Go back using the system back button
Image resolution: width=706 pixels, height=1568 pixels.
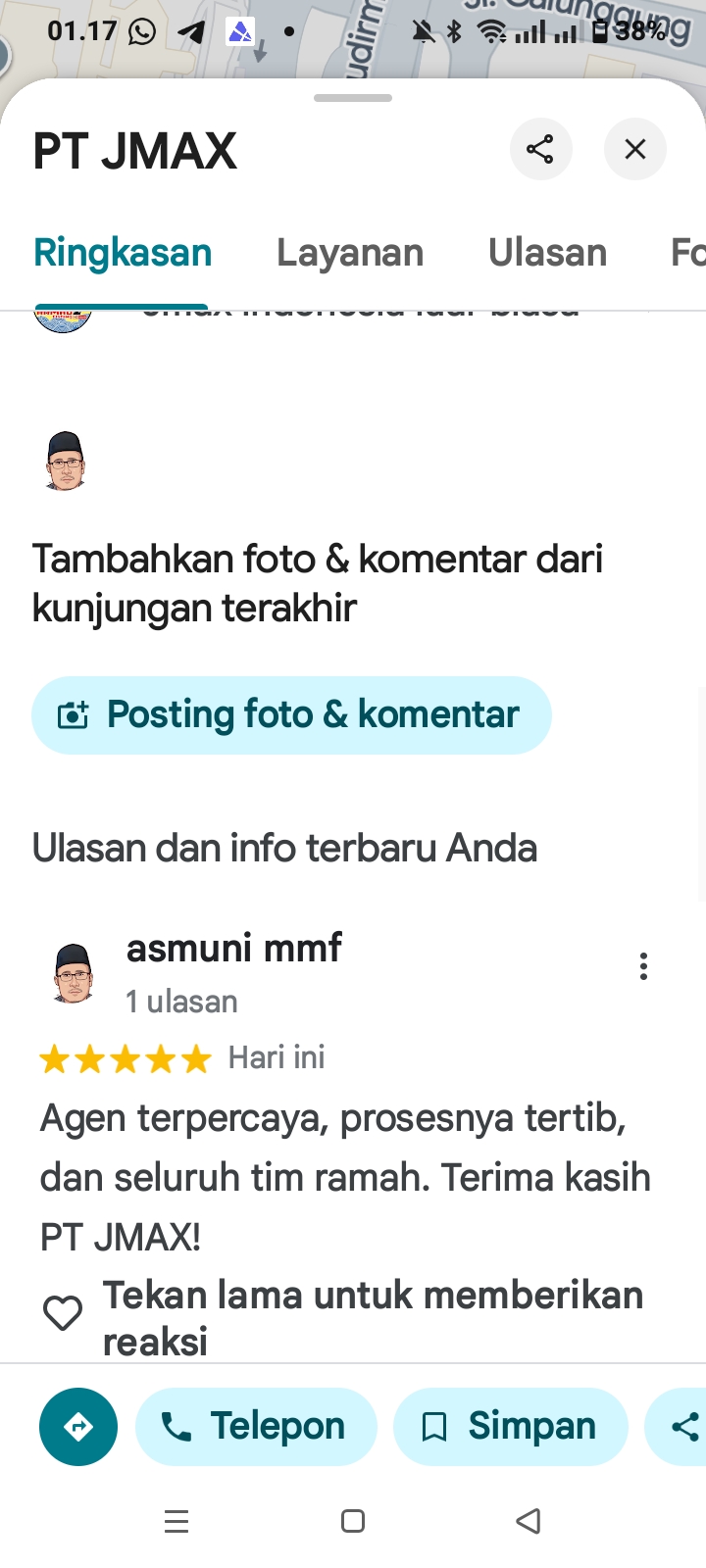coord(529,1521)
